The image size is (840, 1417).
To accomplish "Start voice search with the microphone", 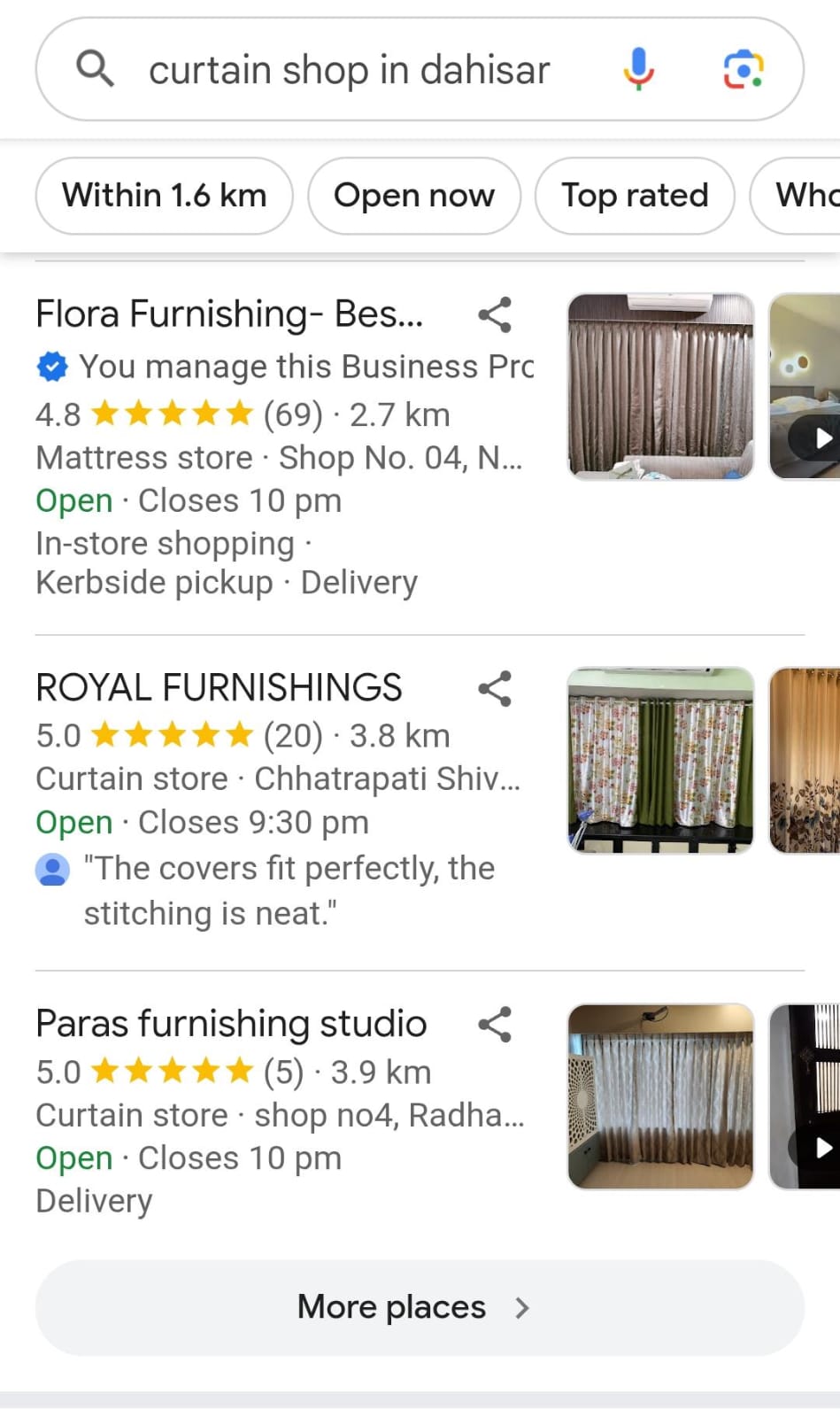I will pyautogui.click(x=638, y=69).
